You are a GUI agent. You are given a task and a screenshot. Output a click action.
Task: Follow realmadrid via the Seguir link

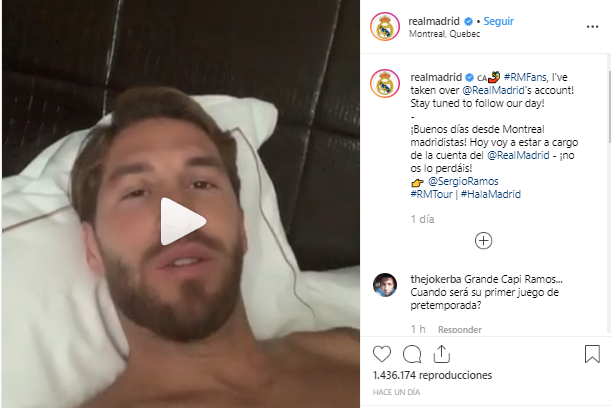495,20
